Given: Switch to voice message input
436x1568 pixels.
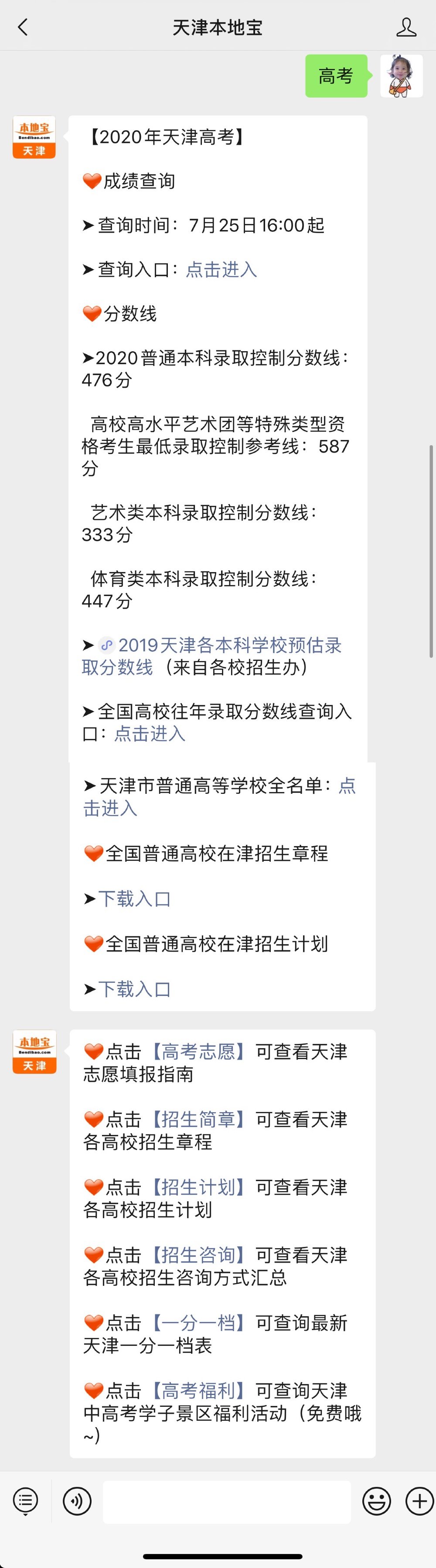Looking at the screenshot, I should [77, 1502].
